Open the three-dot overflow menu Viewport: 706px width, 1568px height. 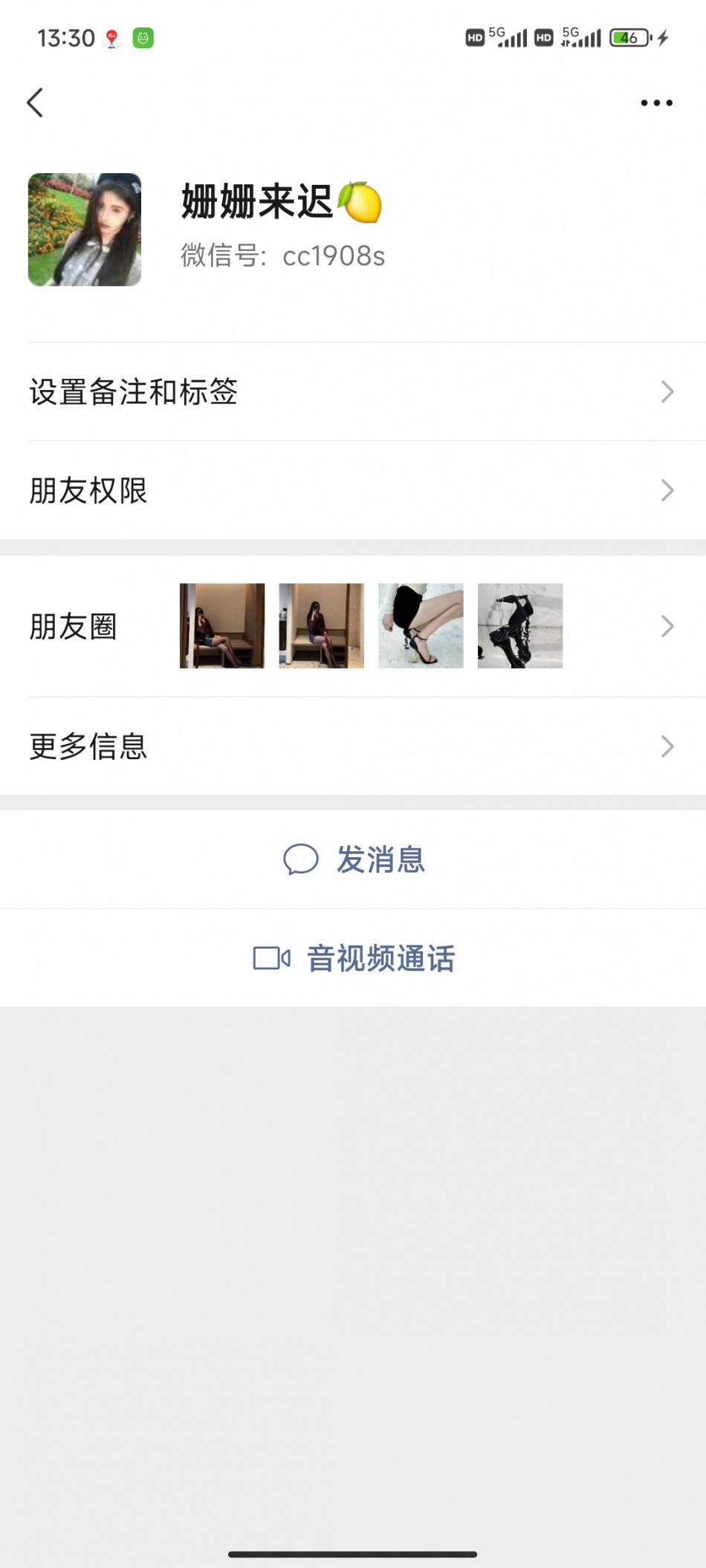point(656,103)
